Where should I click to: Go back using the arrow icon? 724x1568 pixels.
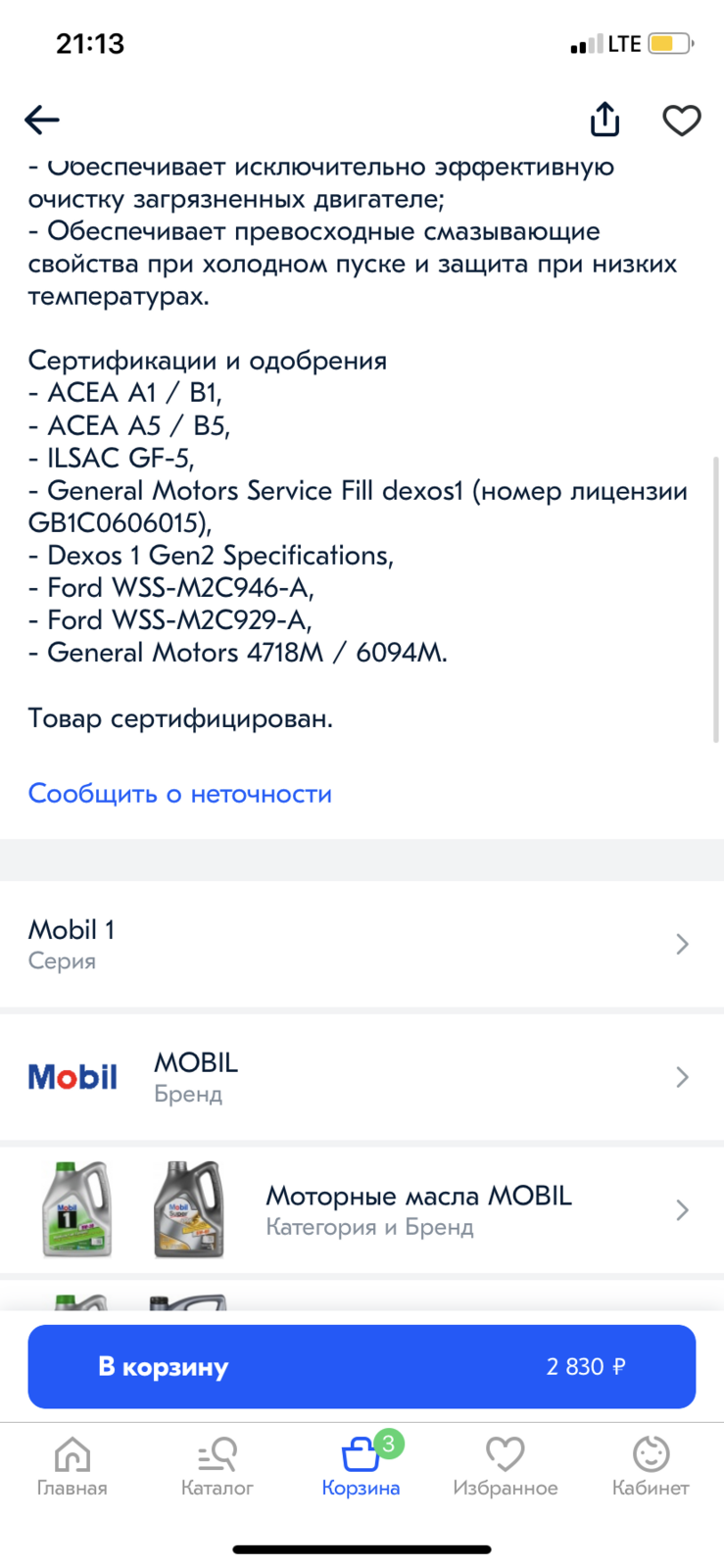pyautogui.click(x=42, y=120)
